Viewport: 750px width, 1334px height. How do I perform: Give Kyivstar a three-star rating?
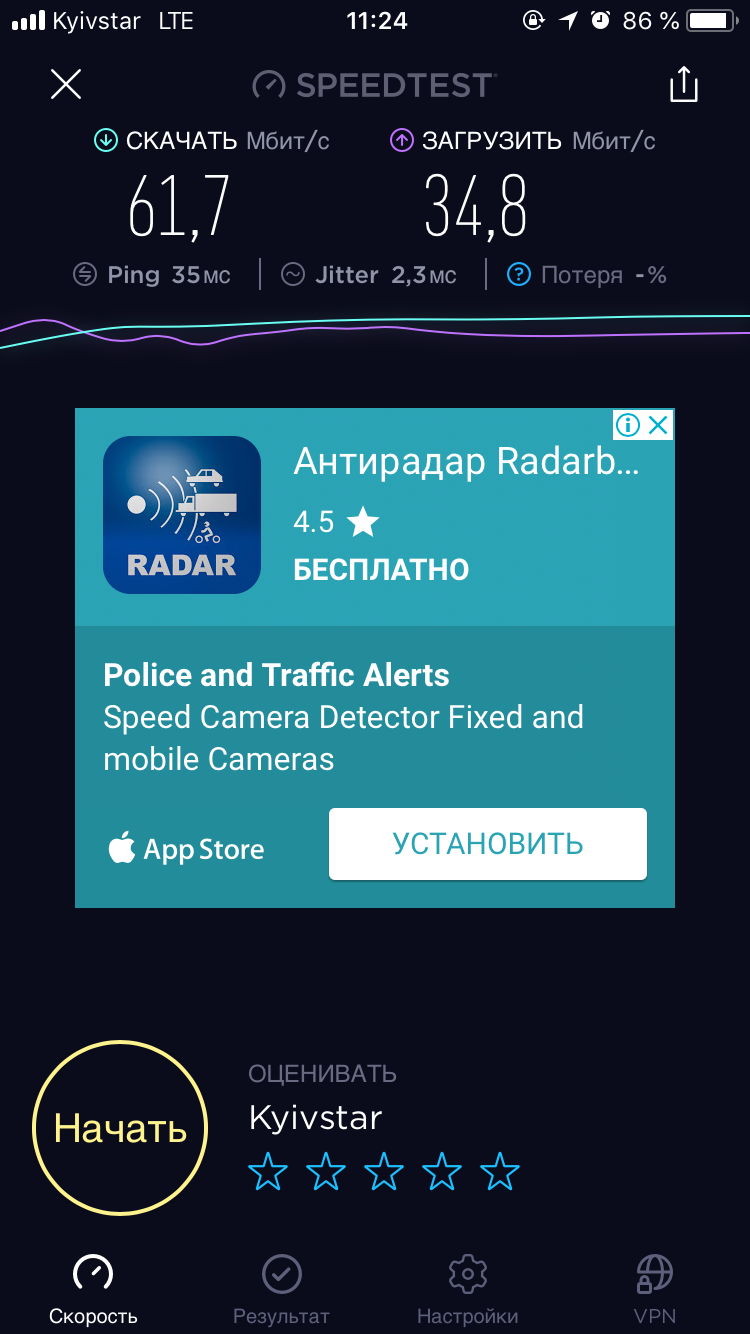(384, 1172)
